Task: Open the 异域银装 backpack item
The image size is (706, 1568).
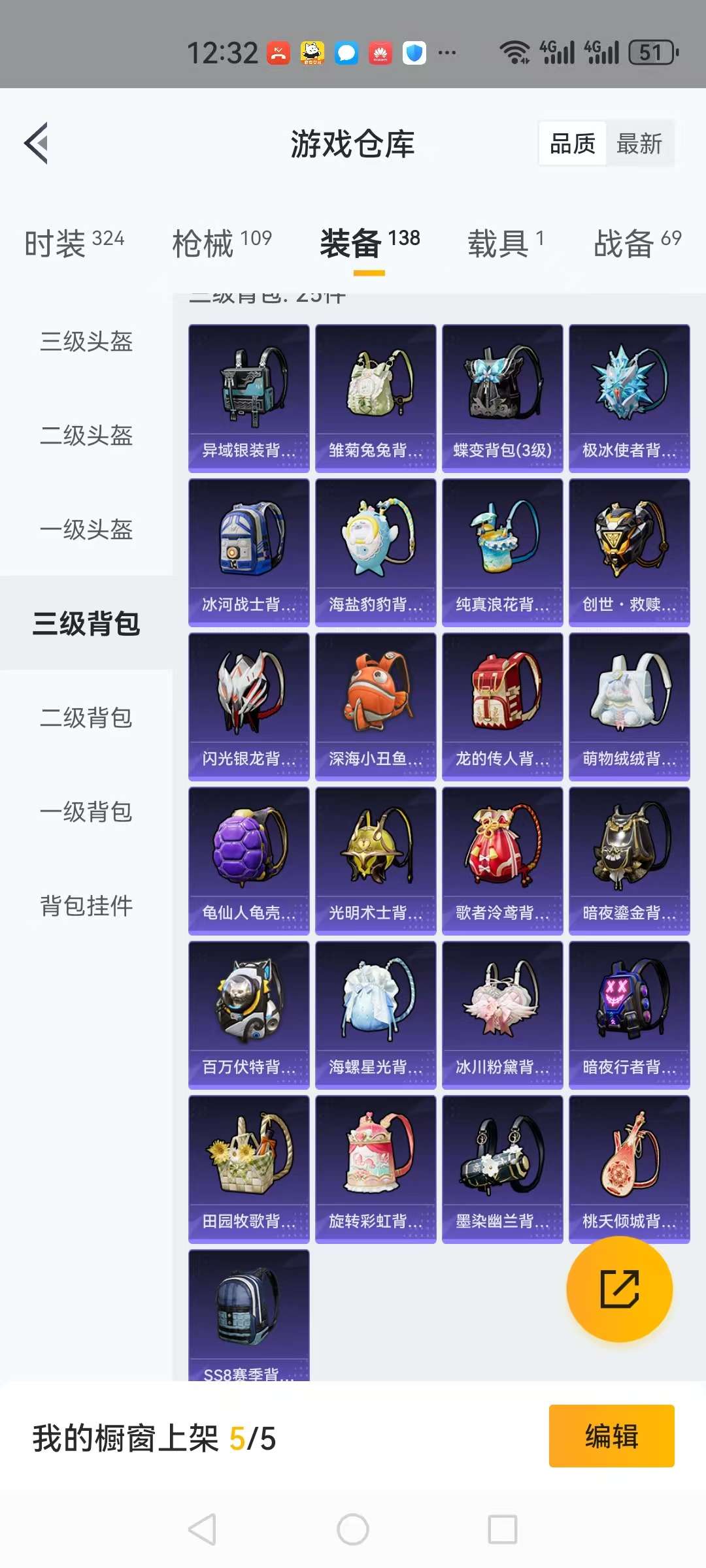Action: pyautogui.click(x=248, y=397)
